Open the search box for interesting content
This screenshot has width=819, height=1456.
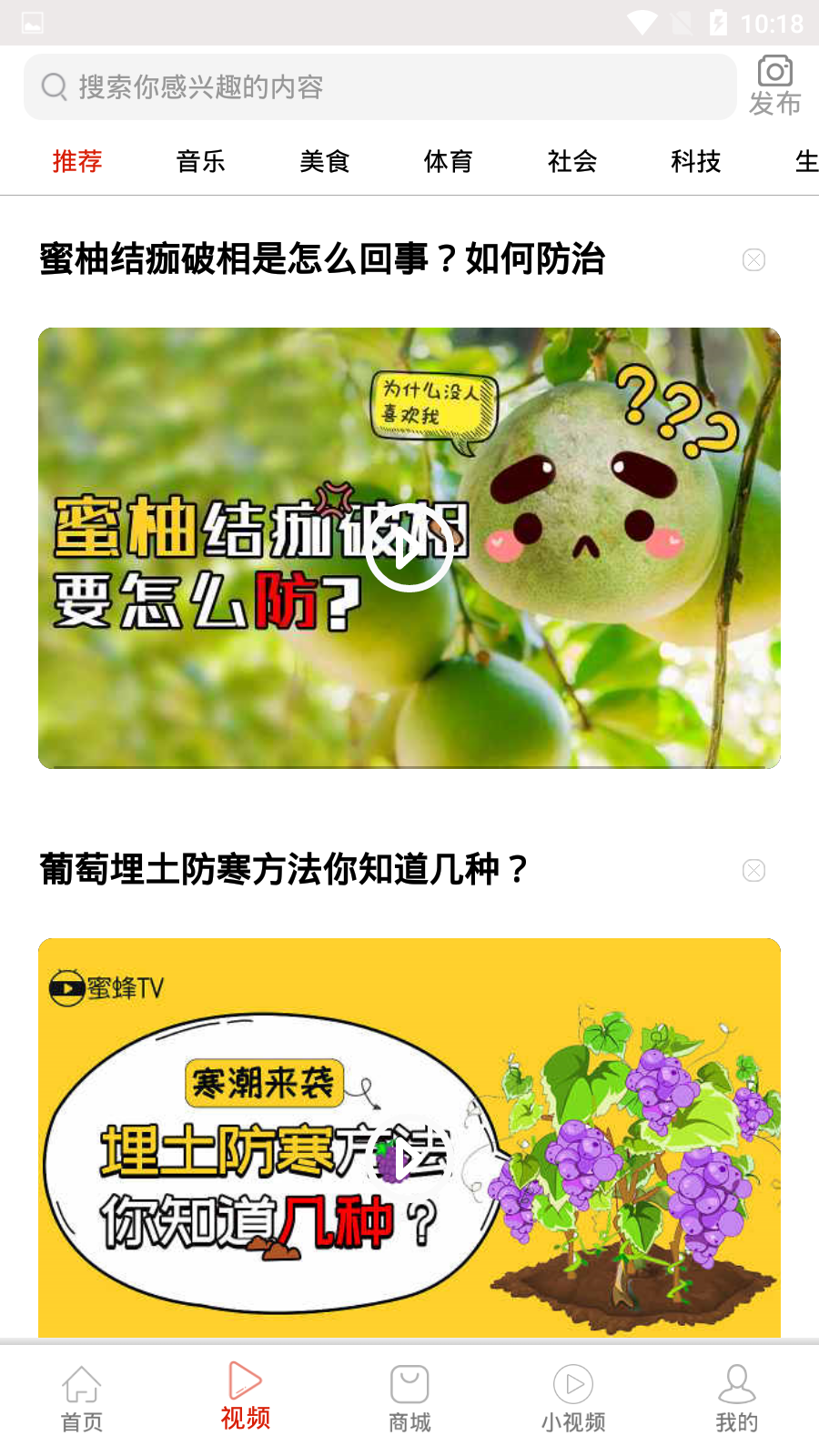click(379, 86)
